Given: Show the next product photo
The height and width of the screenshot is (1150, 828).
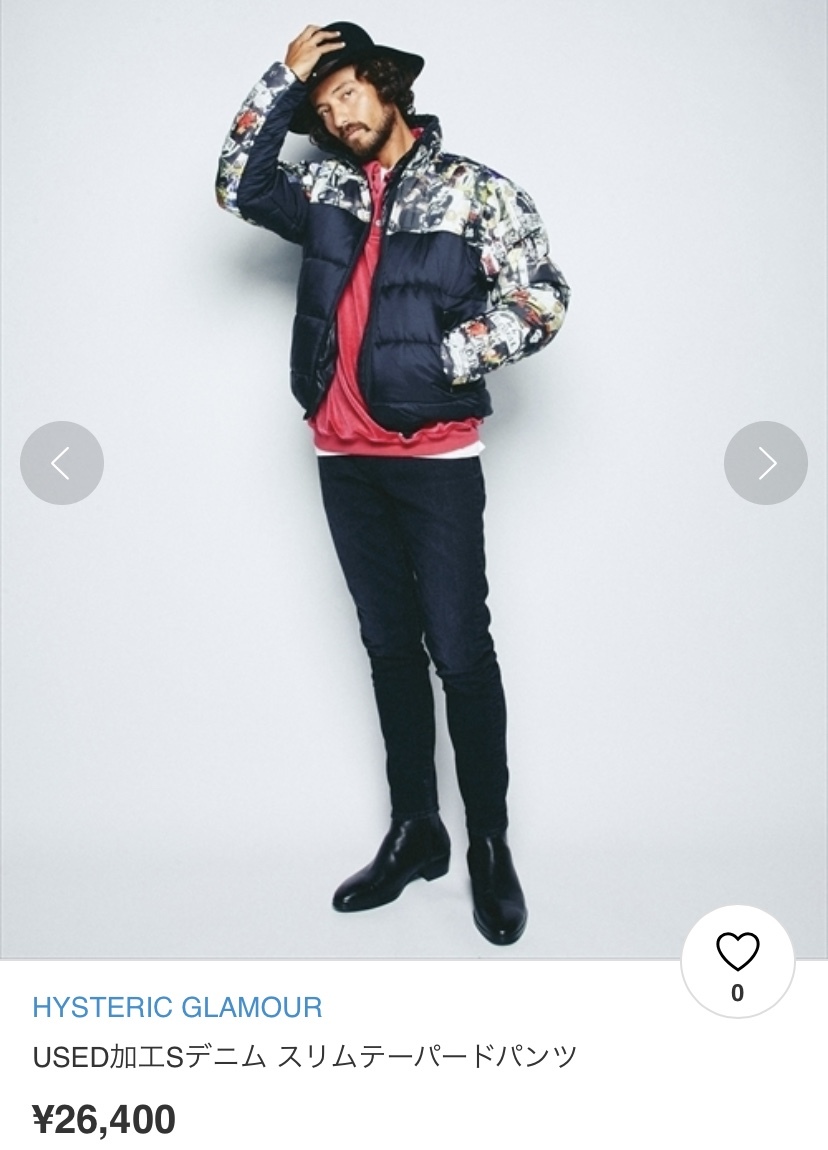Looking at the screenshot, I should pos(765,463).
